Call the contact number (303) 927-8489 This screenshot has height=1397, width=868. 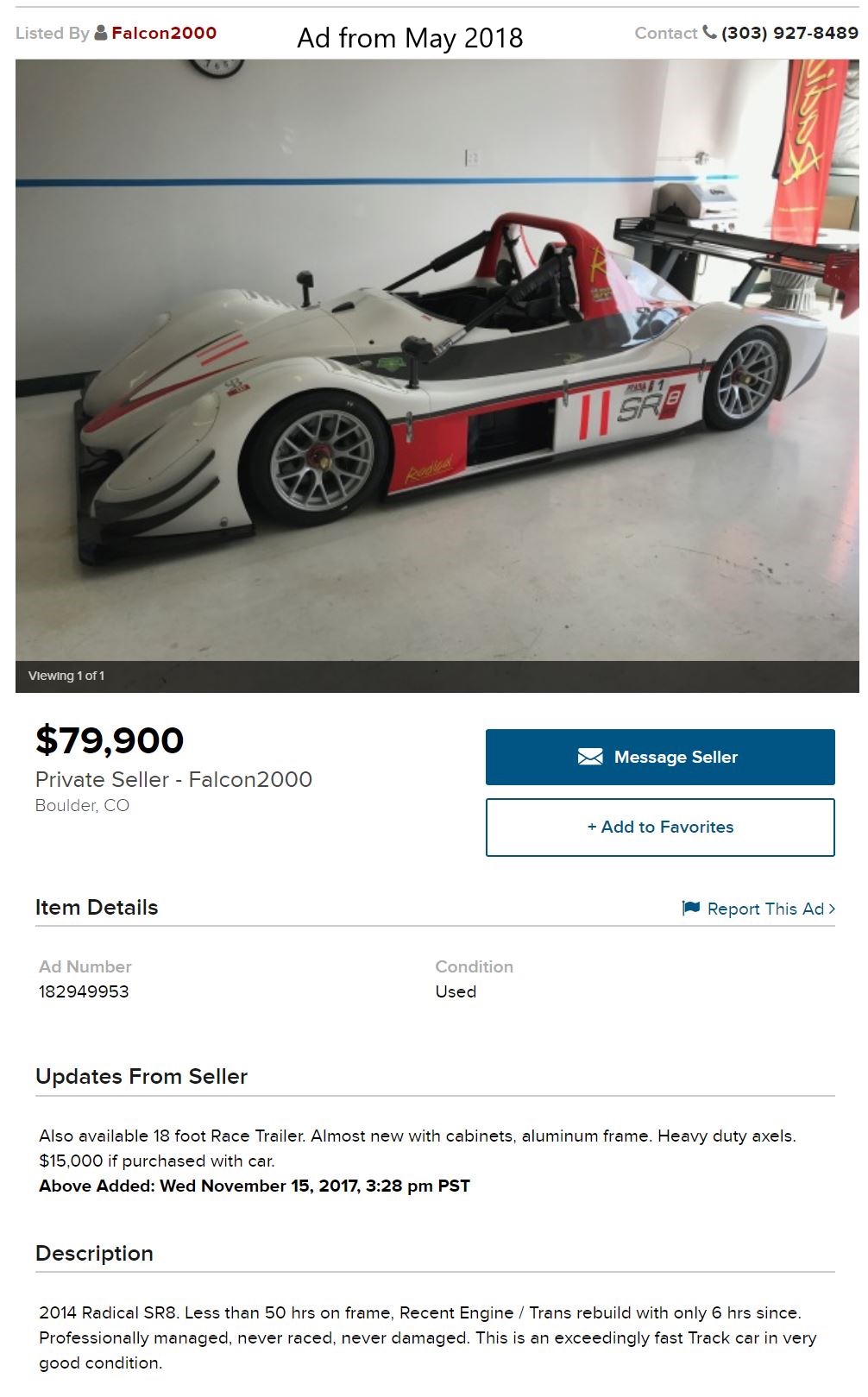[789, 34]
